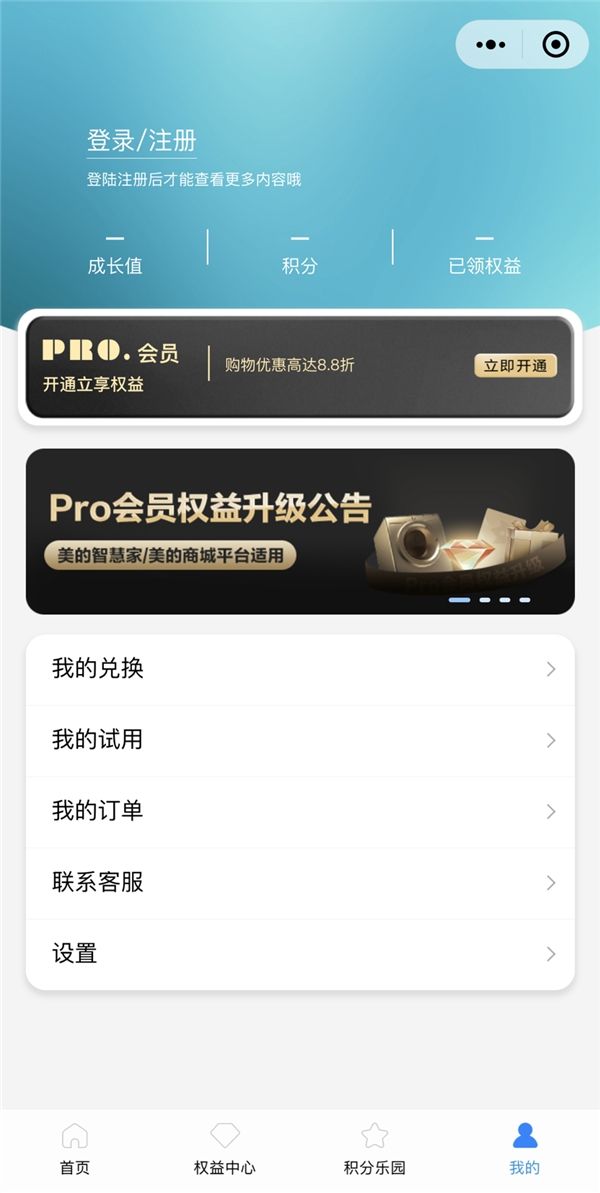This screenshot has height=1193, width=600.
Task: Select the 我的 tab
Action: (x=524, y=1148)
